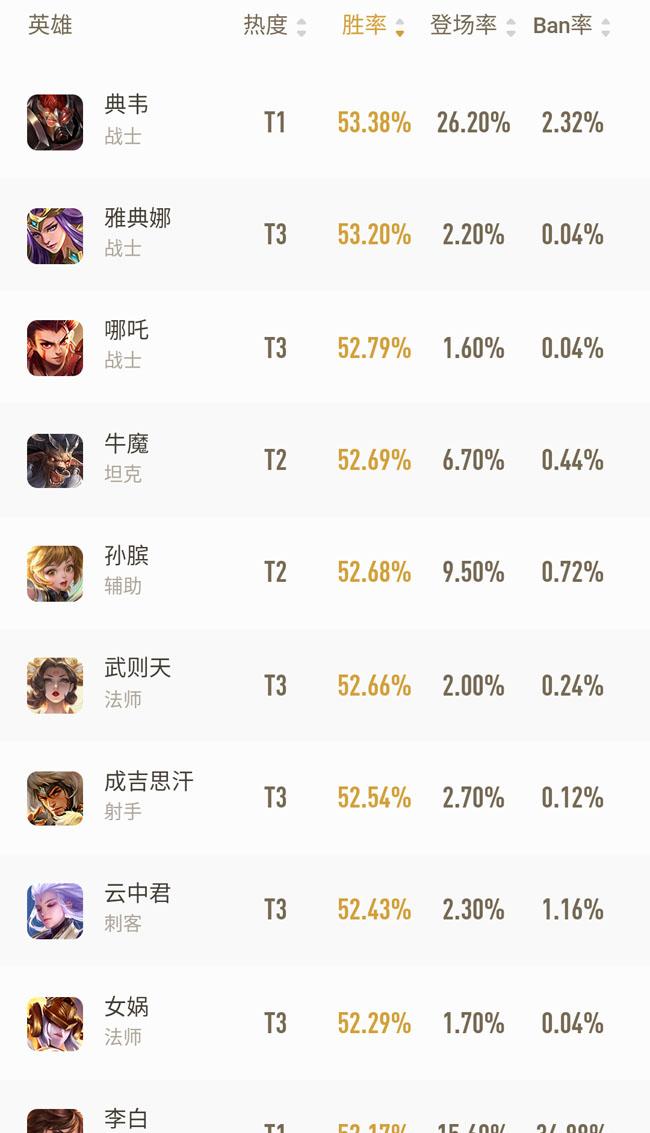Viewport: 650px width, 1133px height.
Task: Select assassin 云中君
Action: coord(137,910)
